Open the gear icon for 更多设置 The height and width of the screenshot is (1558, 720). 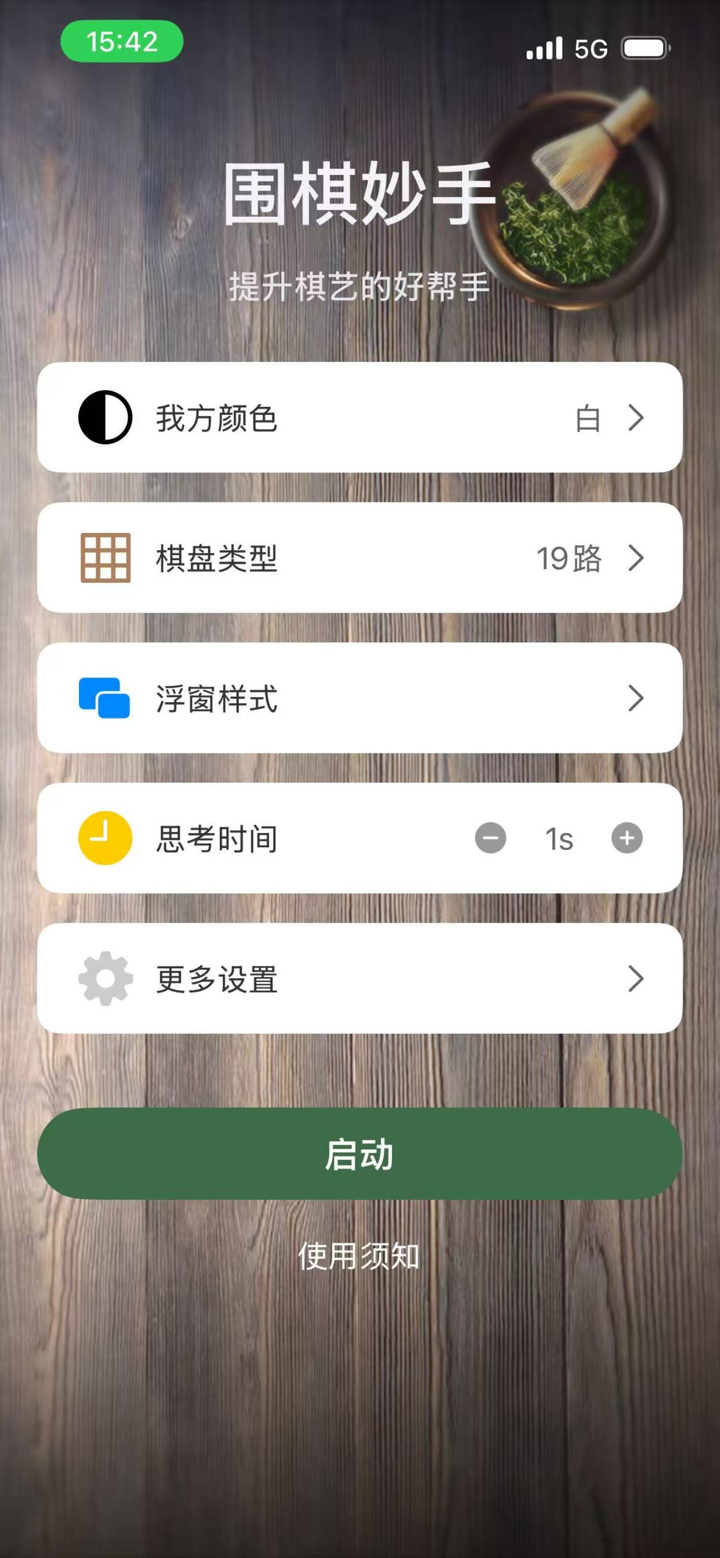tap(104, 979)
